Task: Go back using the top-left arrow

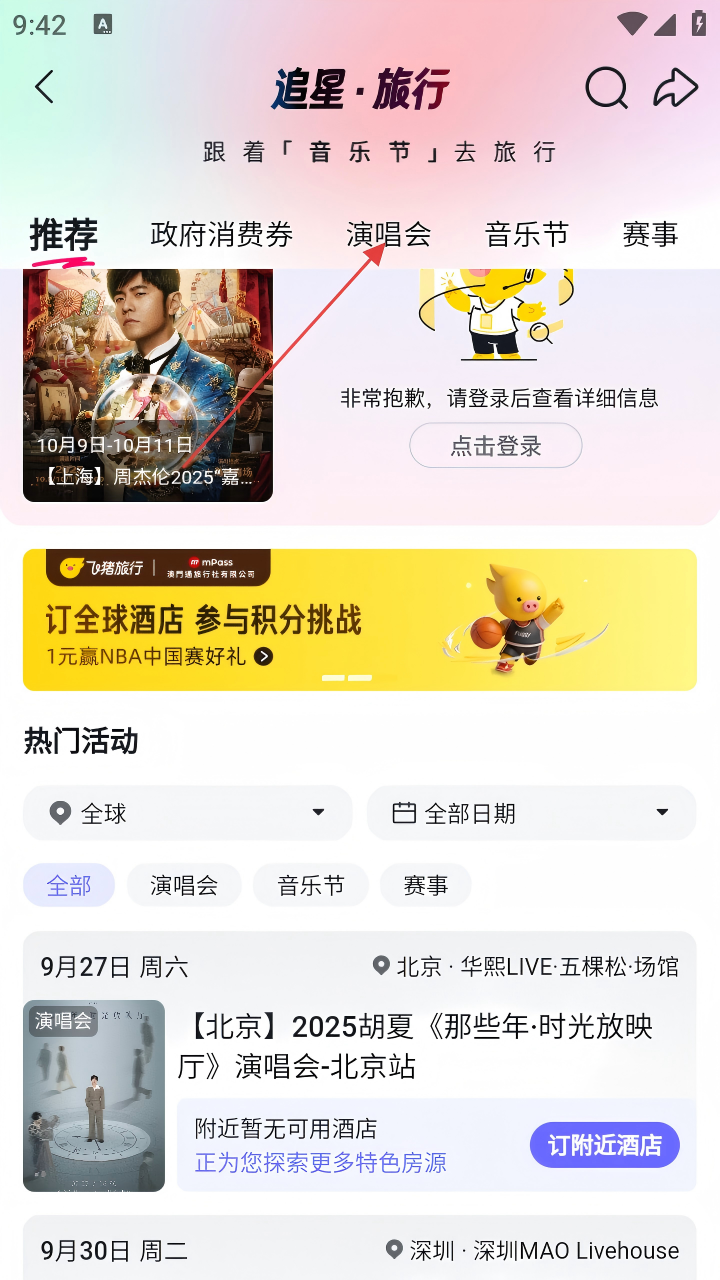Action: [44, 88]
